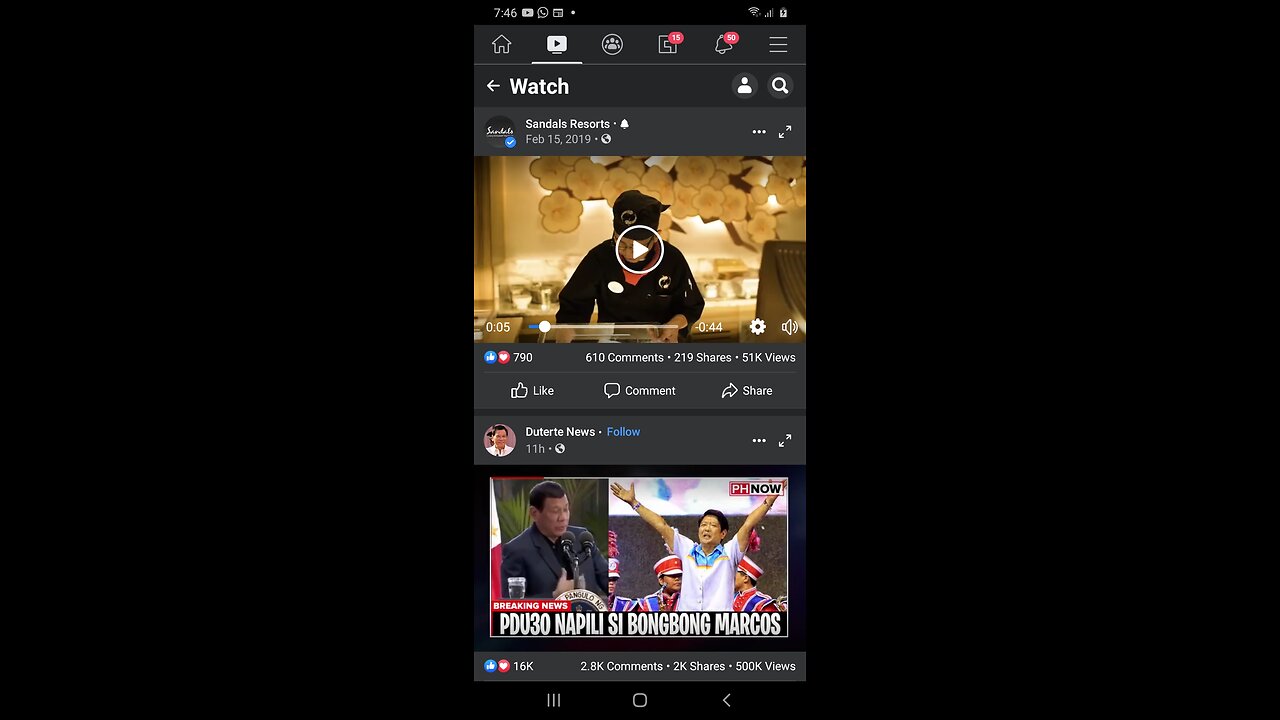The image size is (1280, 720).
Task: Mute the video sound
Action: [x=789, y=327]
